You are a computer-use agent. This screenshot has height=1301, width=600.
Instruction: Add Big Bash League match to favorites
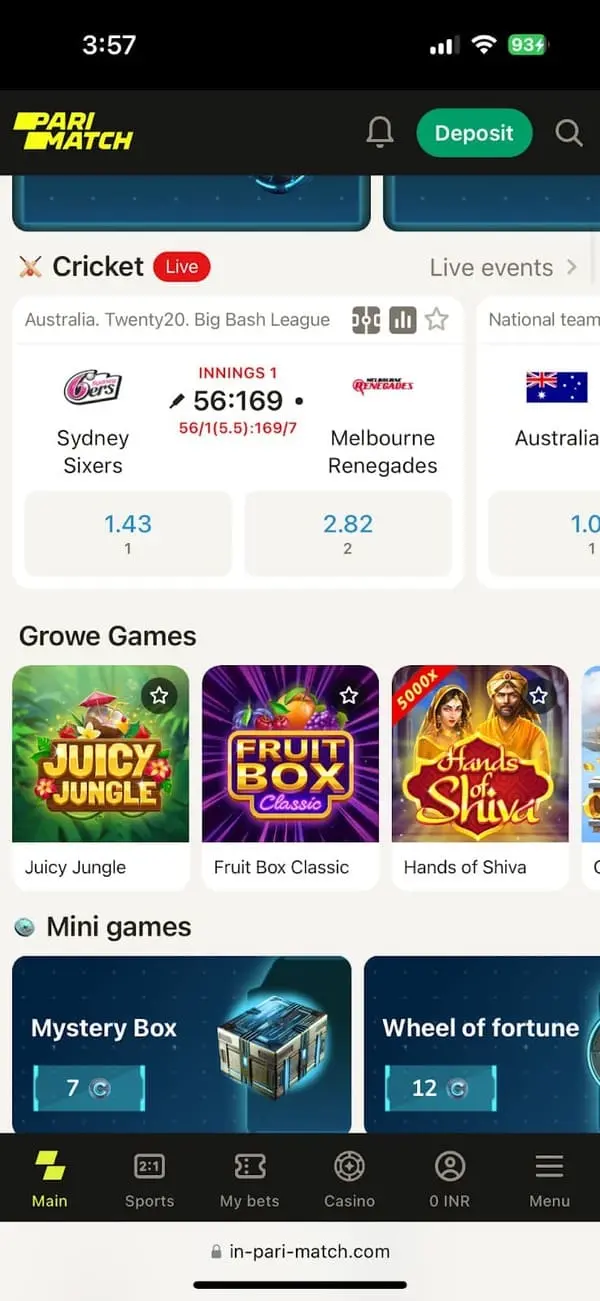pos(437,320)
